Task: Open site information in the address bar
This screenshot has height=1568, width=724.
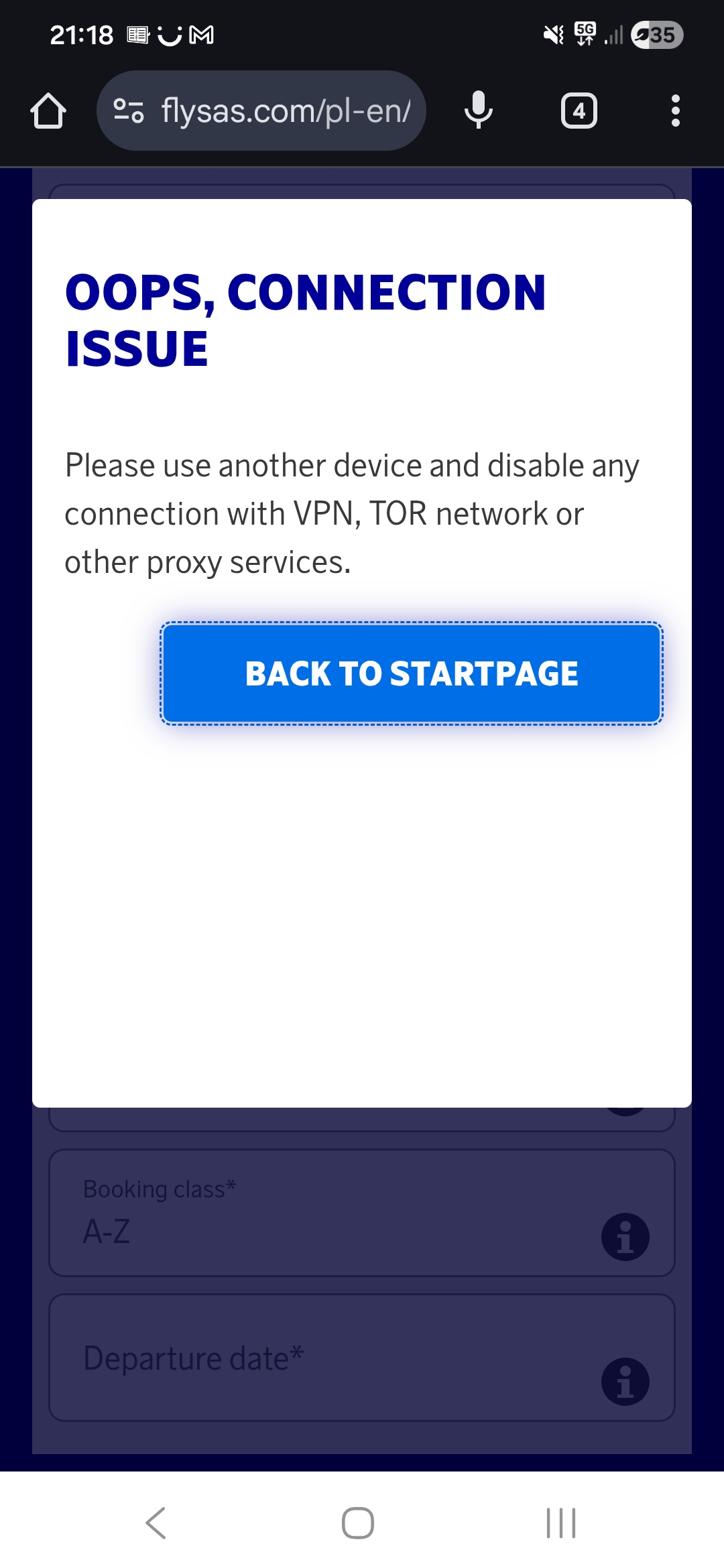Action: click(x=127, y=111)
